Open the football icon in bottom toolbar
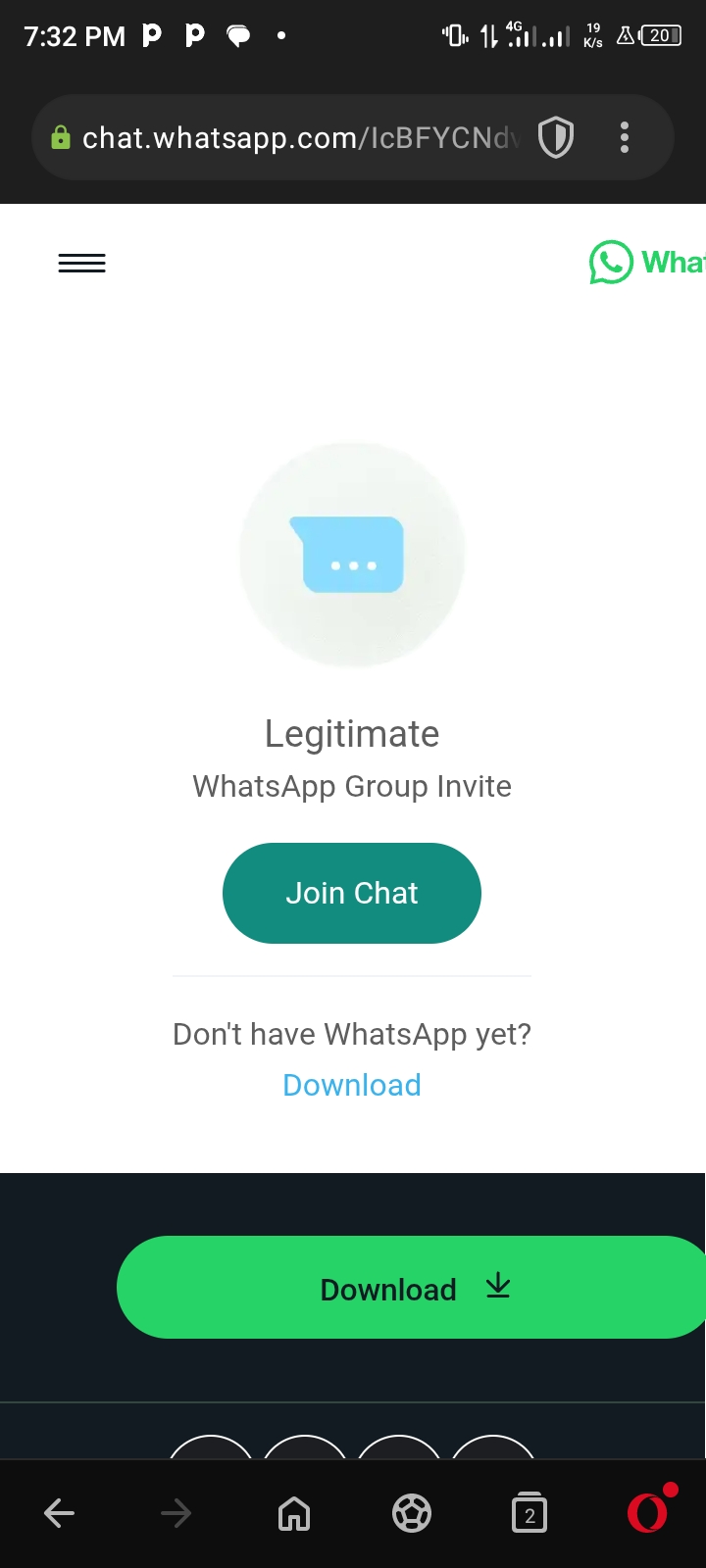This screenshot has width=706, height=1568. click(x=412, y=1514)
